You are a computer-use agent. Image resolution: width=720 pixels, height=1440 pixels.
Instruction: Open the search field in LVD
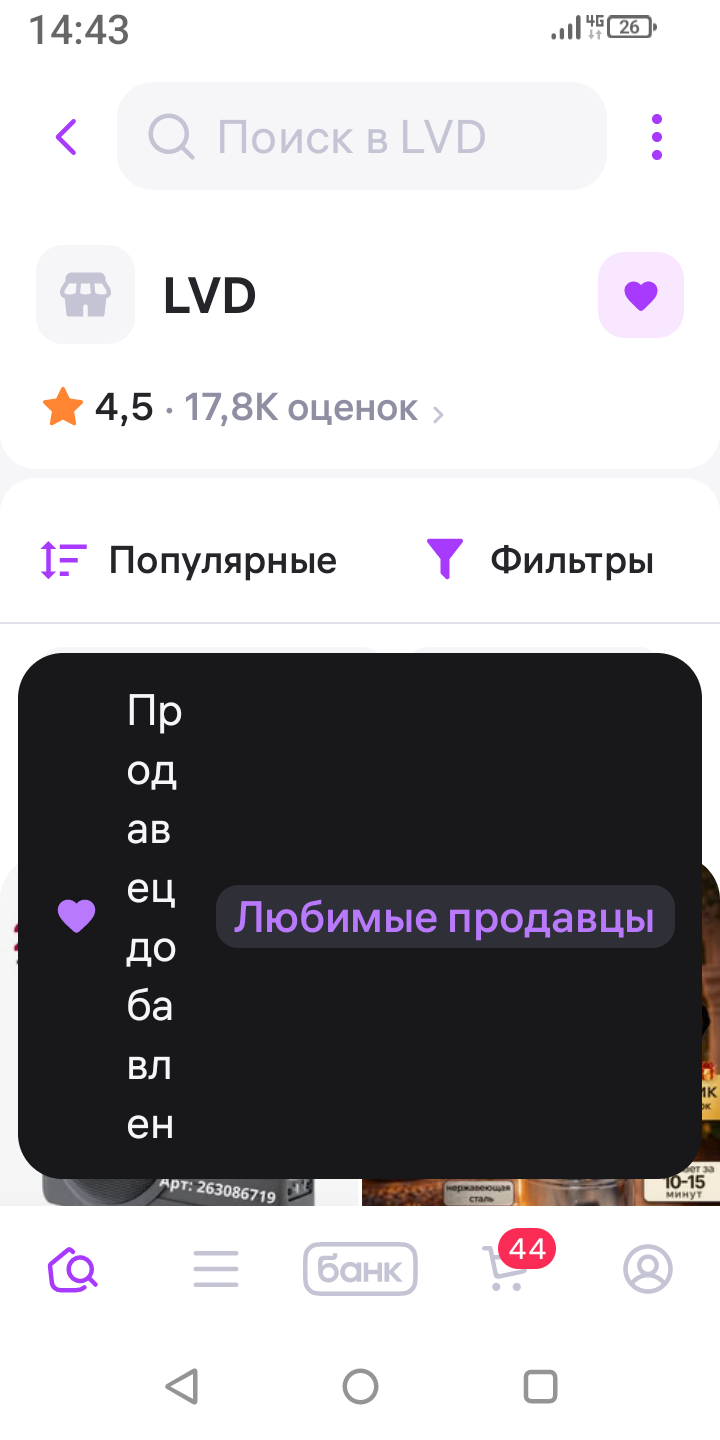pos(362,137)
